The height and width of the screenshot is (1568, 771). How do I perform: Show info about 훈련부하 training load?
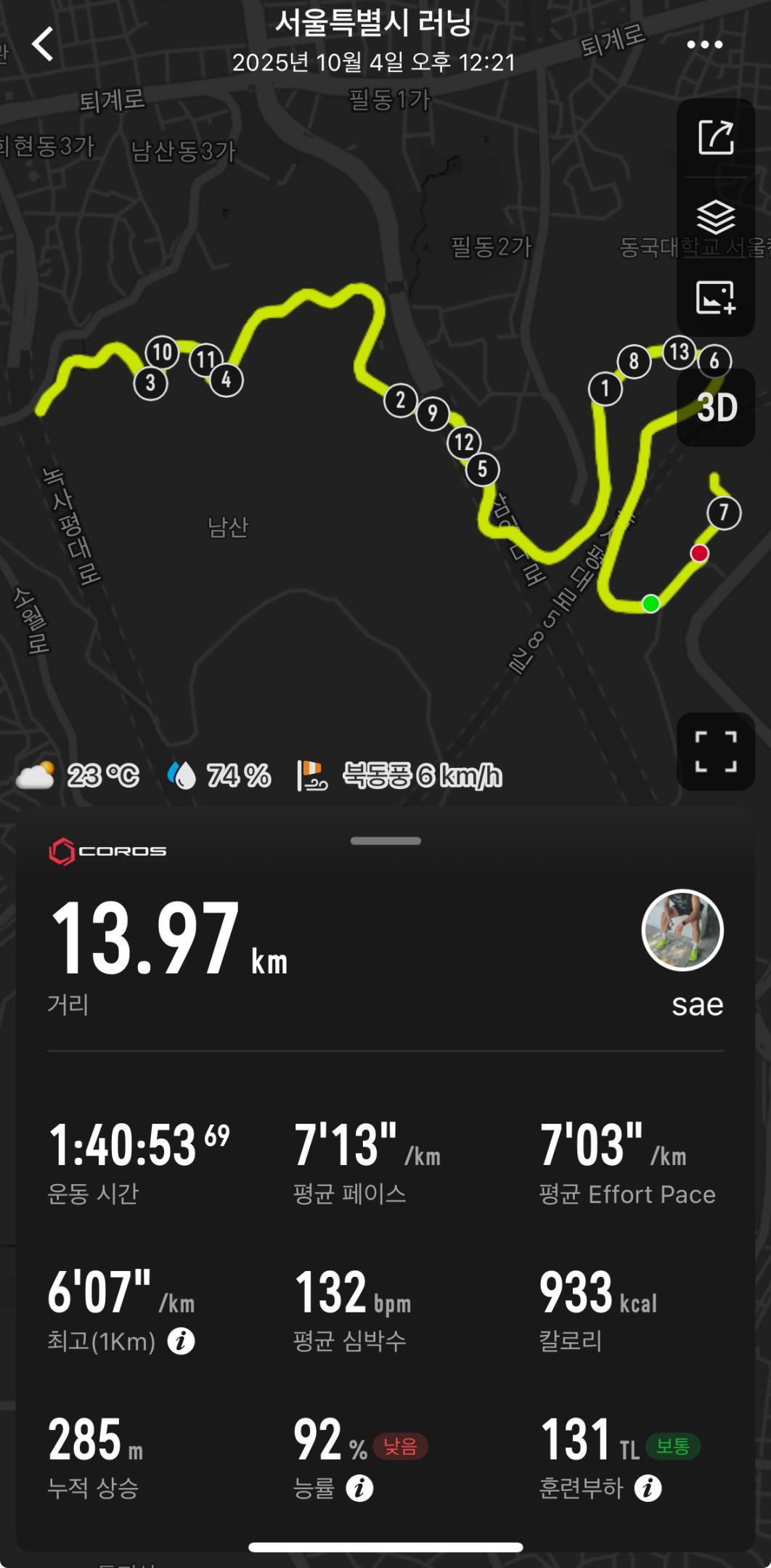(648, 1488)
